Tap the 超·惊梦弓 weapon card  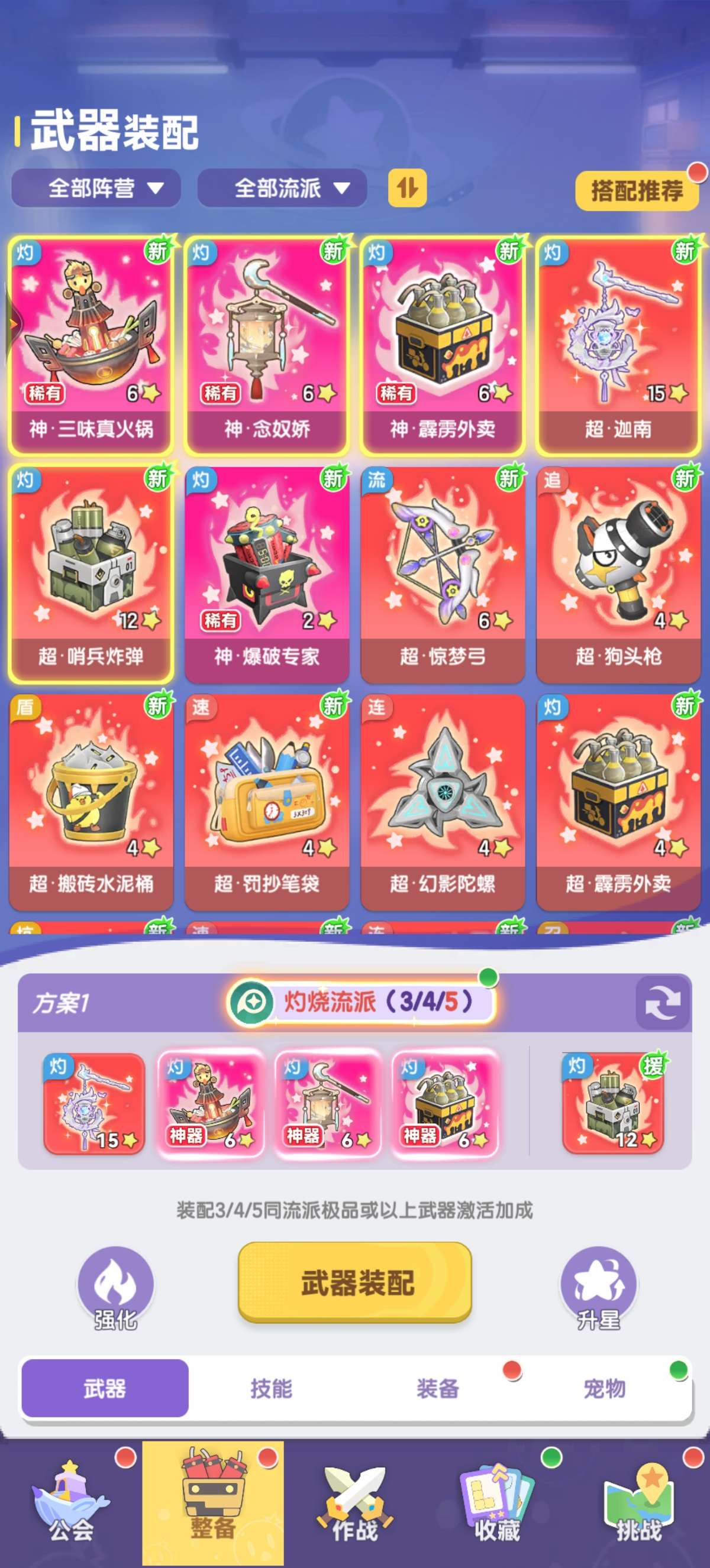[443, 575]
